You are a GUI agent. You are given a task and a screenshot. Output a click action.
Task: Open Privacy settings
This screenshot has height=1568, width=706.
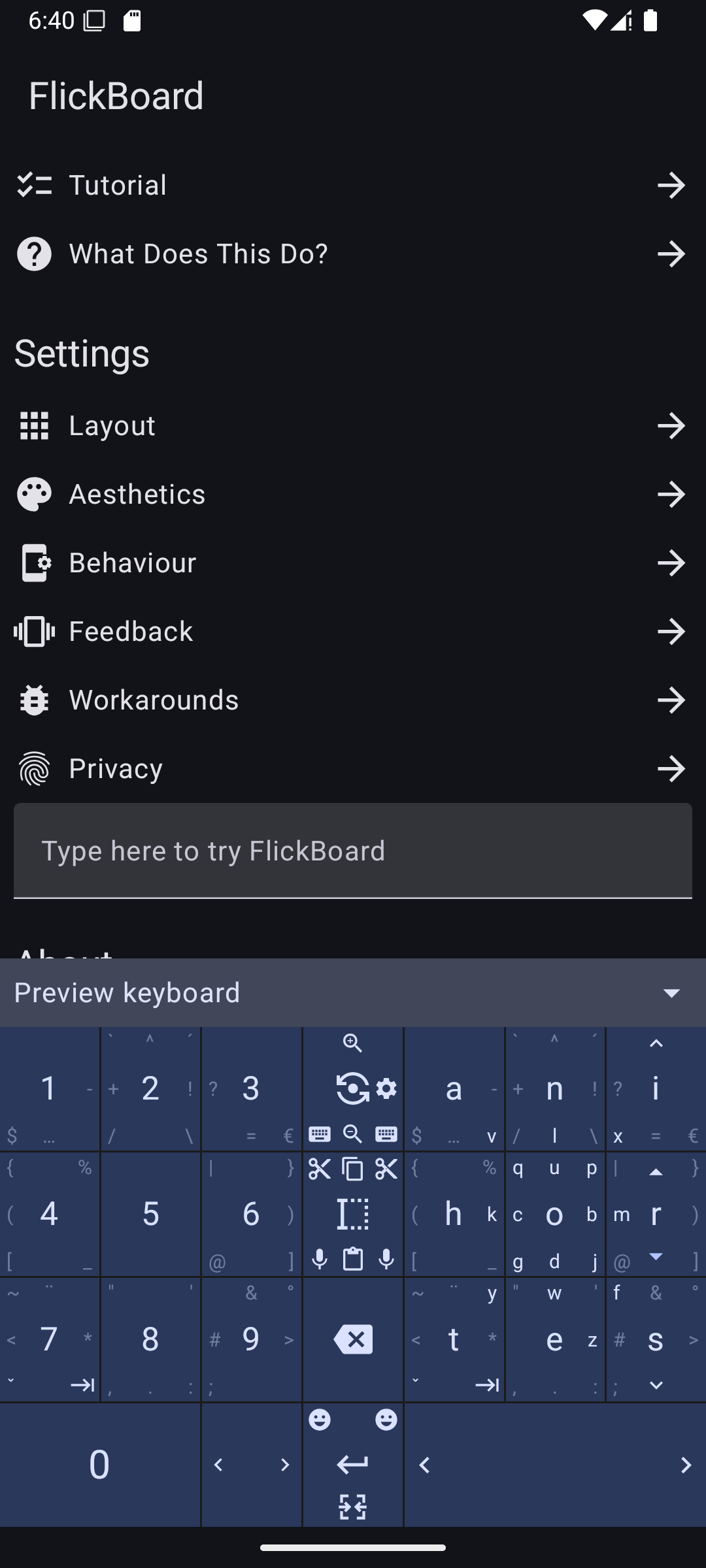point(353,769)
